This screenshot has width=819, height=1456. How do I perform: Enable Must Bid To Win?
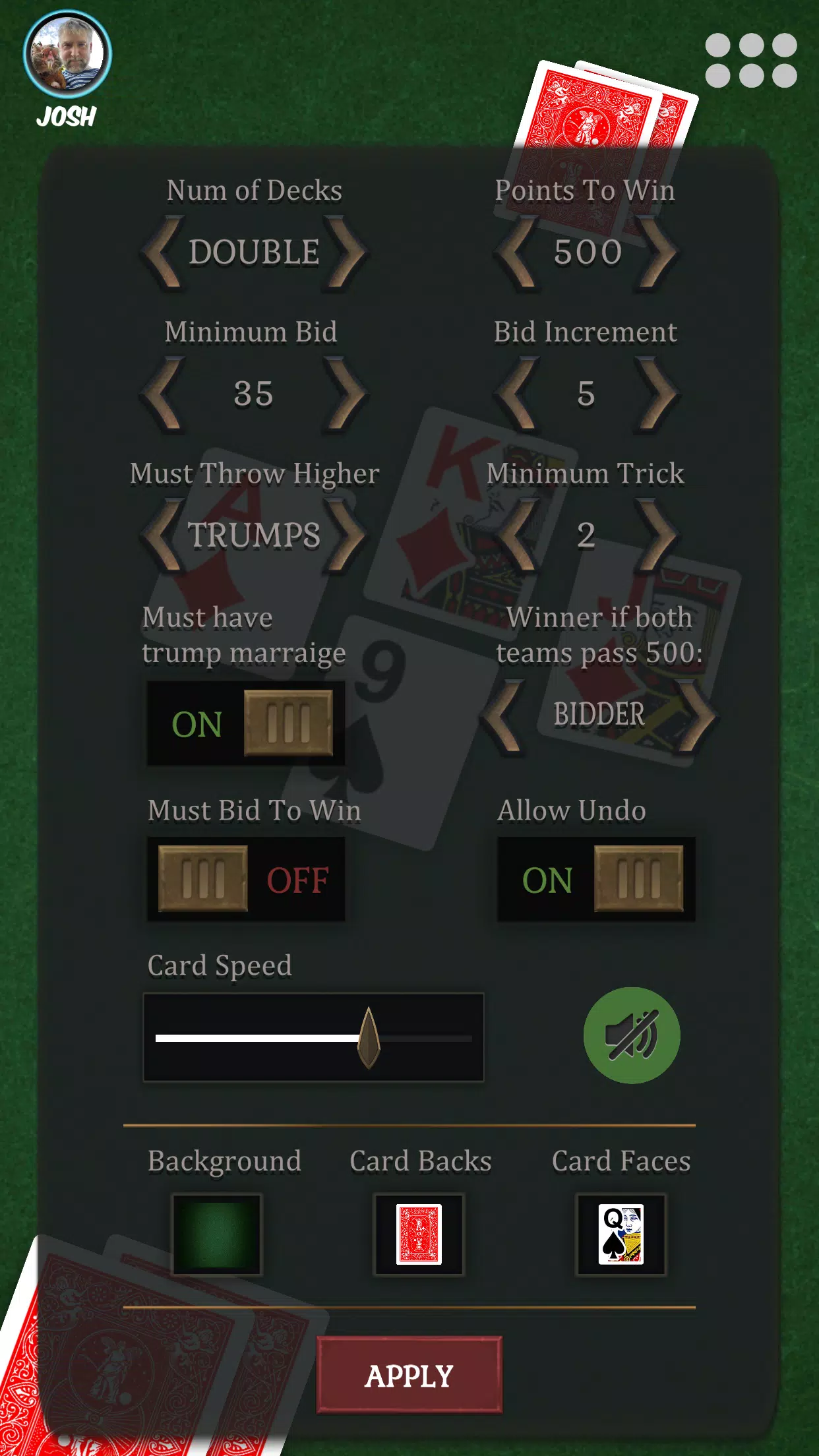coord(245,879)
